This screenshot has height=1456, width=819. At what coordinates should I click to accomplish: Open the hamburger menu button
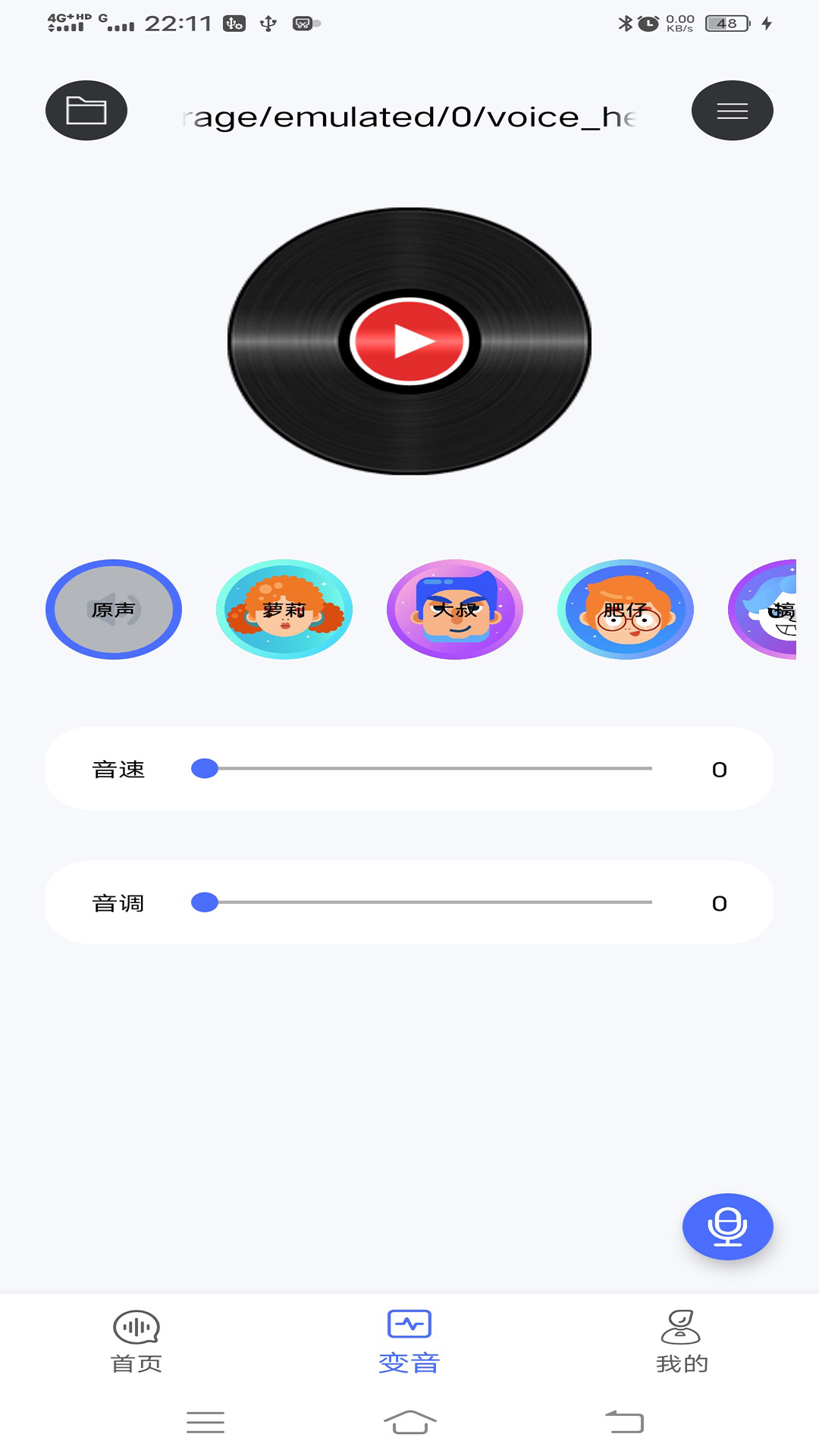point(732,111)
